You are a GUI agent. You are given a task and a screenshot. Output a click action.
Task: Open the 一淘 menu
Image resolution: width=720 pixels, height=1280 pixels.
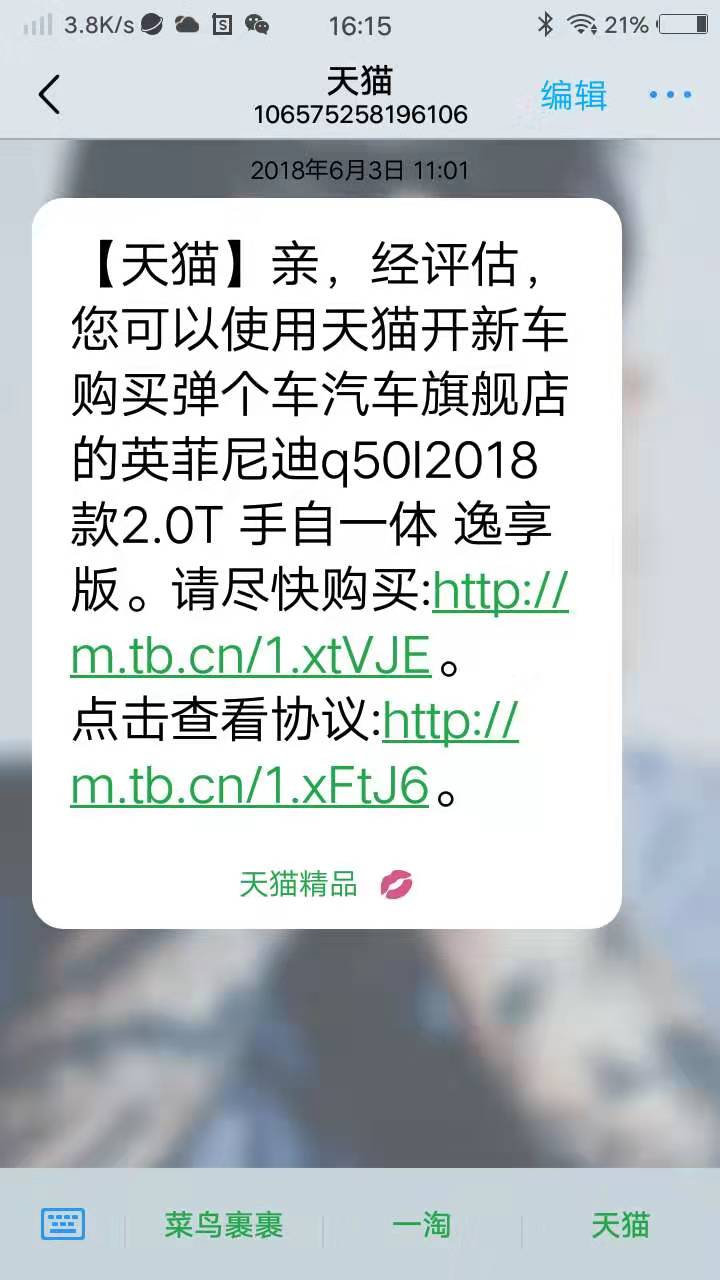click(x=421, y=1225)
